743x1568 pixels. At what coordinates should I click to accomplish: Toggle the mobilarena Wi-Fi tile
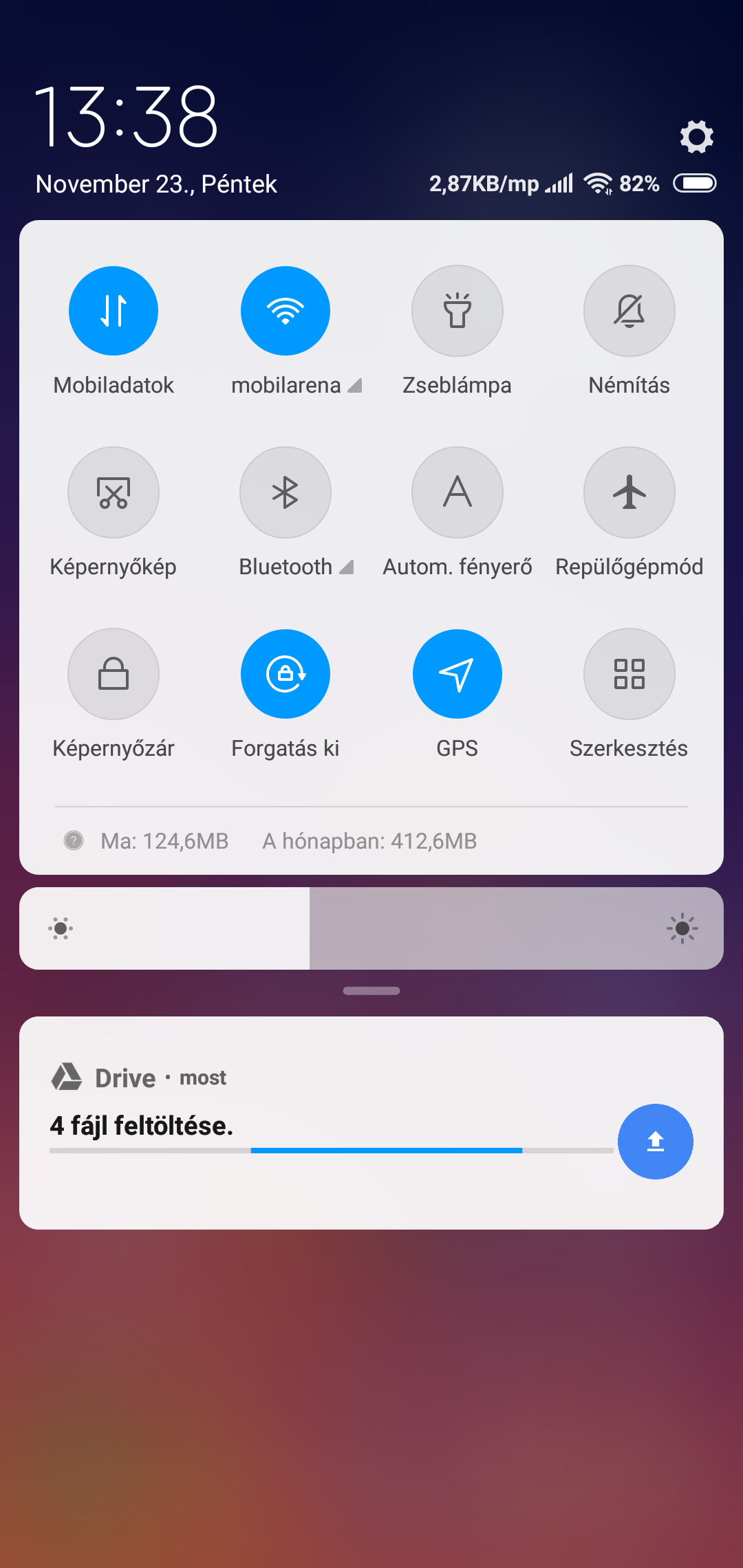click(x=286, y=311)
